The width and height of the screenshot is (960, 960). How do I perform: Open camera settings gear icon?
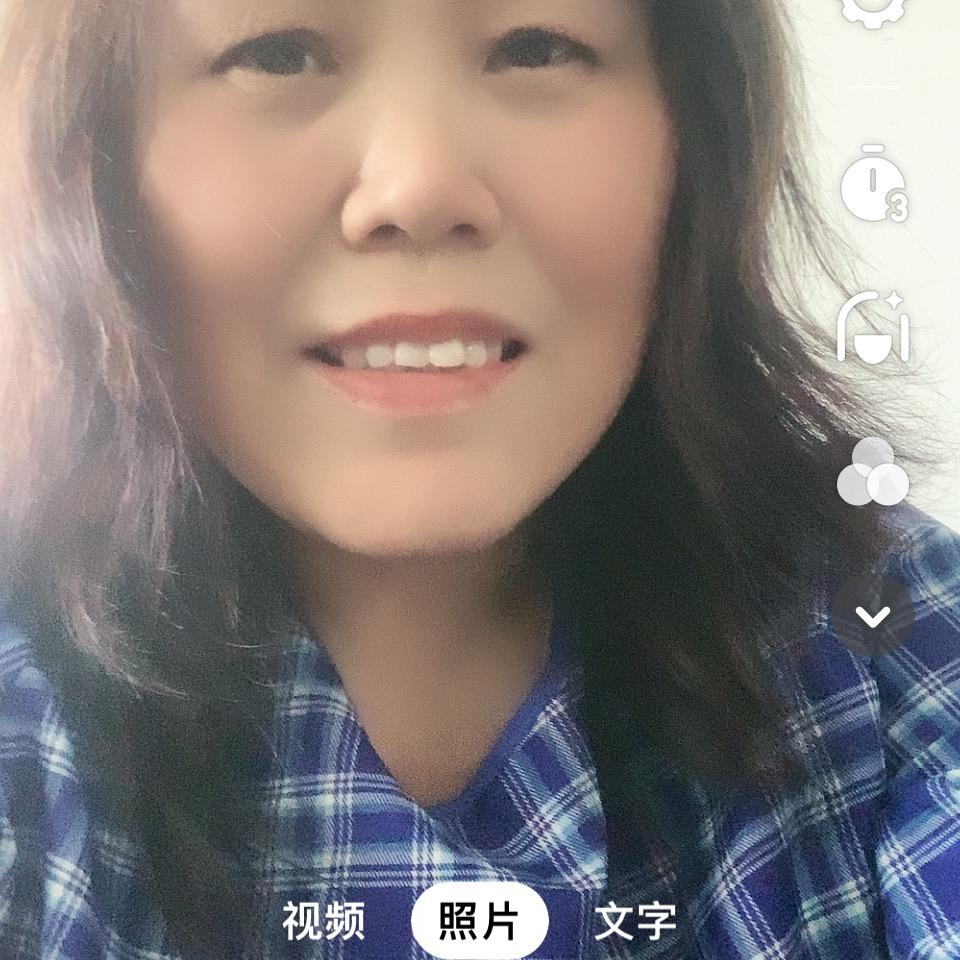[x=873, y=10]
